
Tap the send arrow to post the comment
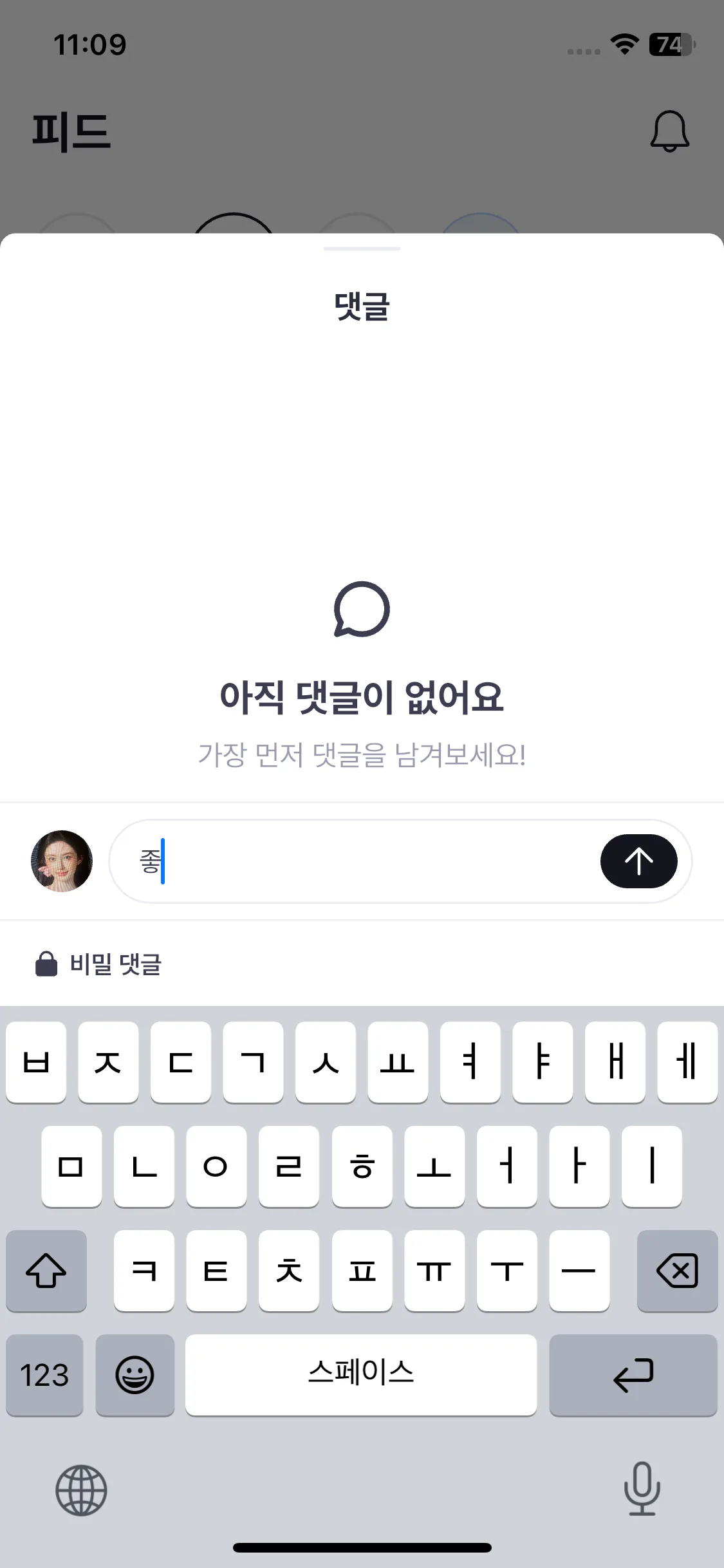click(x=640, y=861)
